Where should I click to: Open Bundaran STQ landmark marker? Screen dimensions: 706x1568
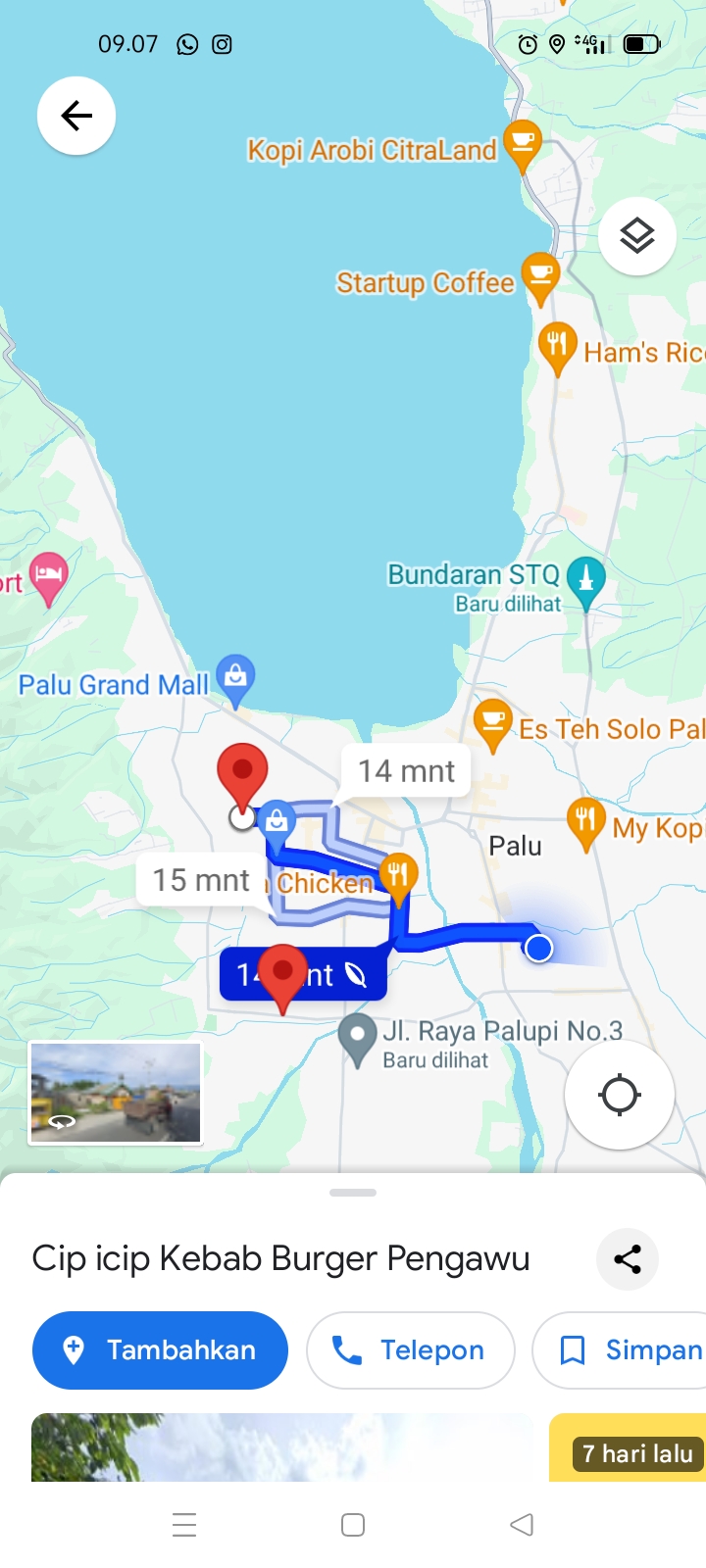pyautogui.click(x=586, y=581)
